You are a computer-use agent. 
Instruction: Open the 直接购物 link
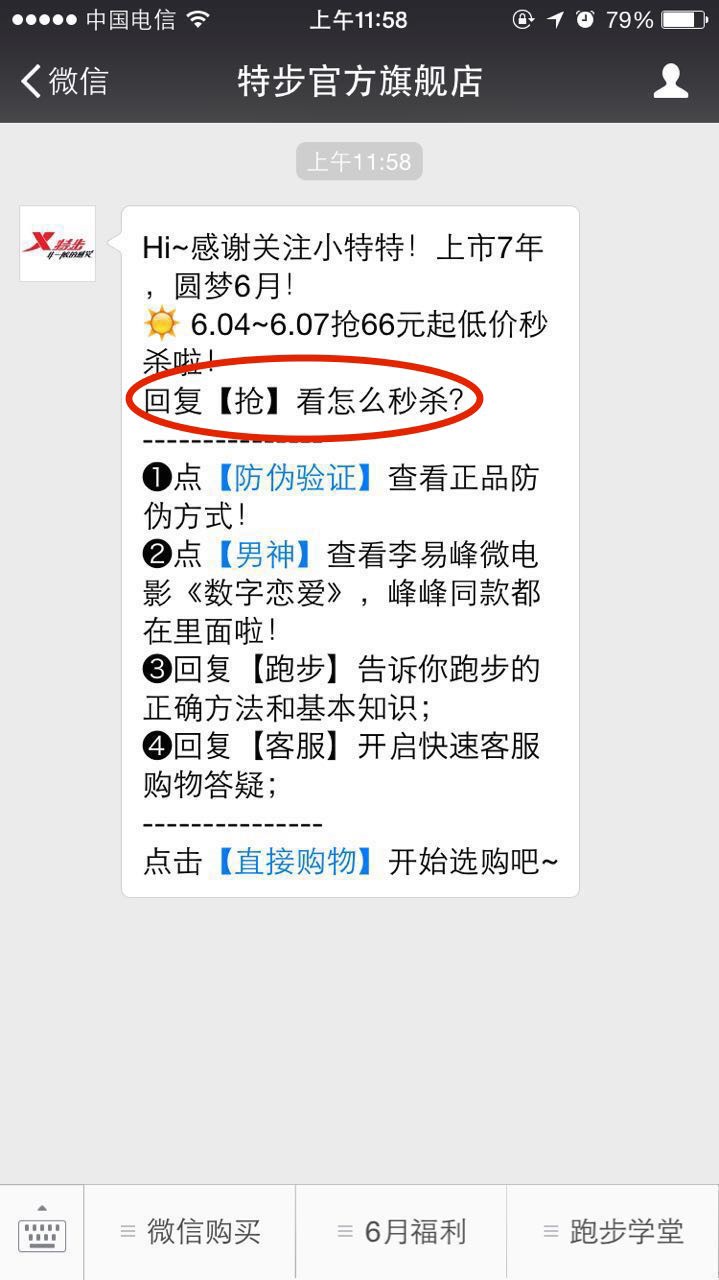click(x=295, y=861)
